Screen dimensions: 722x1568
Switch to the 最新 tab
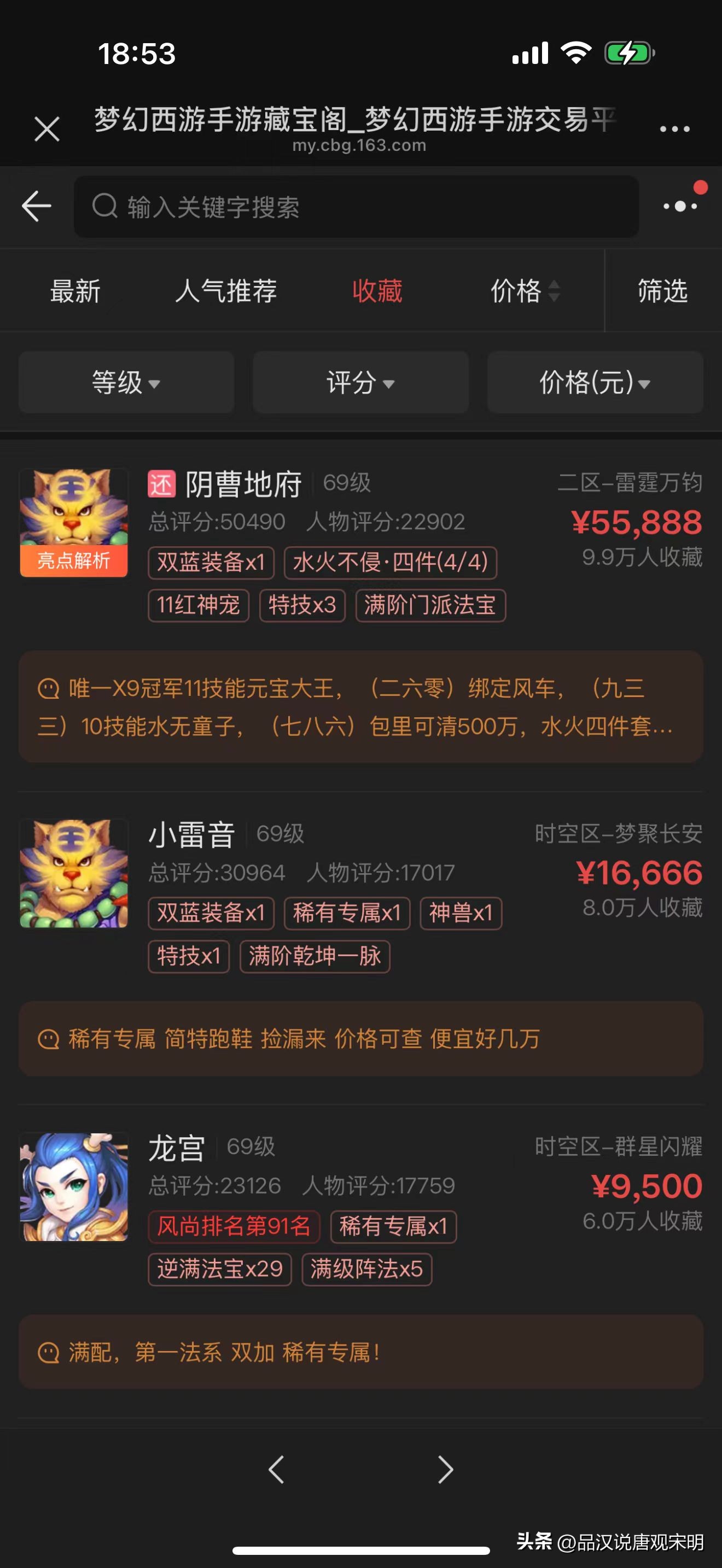[74, 292]
